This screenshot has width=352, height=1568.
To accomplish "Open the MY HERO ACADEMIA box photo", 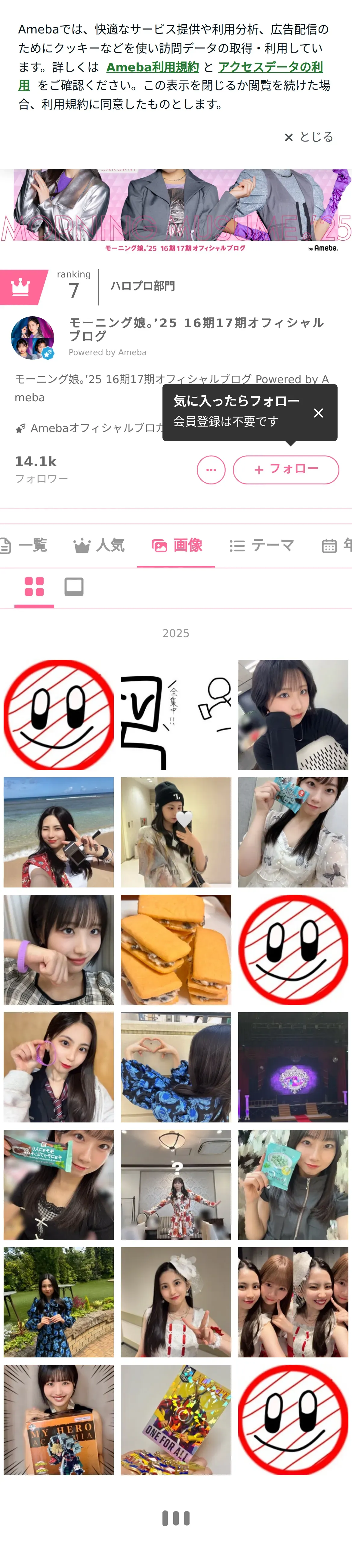I will pyautogui.click(x=58, y=1419).
